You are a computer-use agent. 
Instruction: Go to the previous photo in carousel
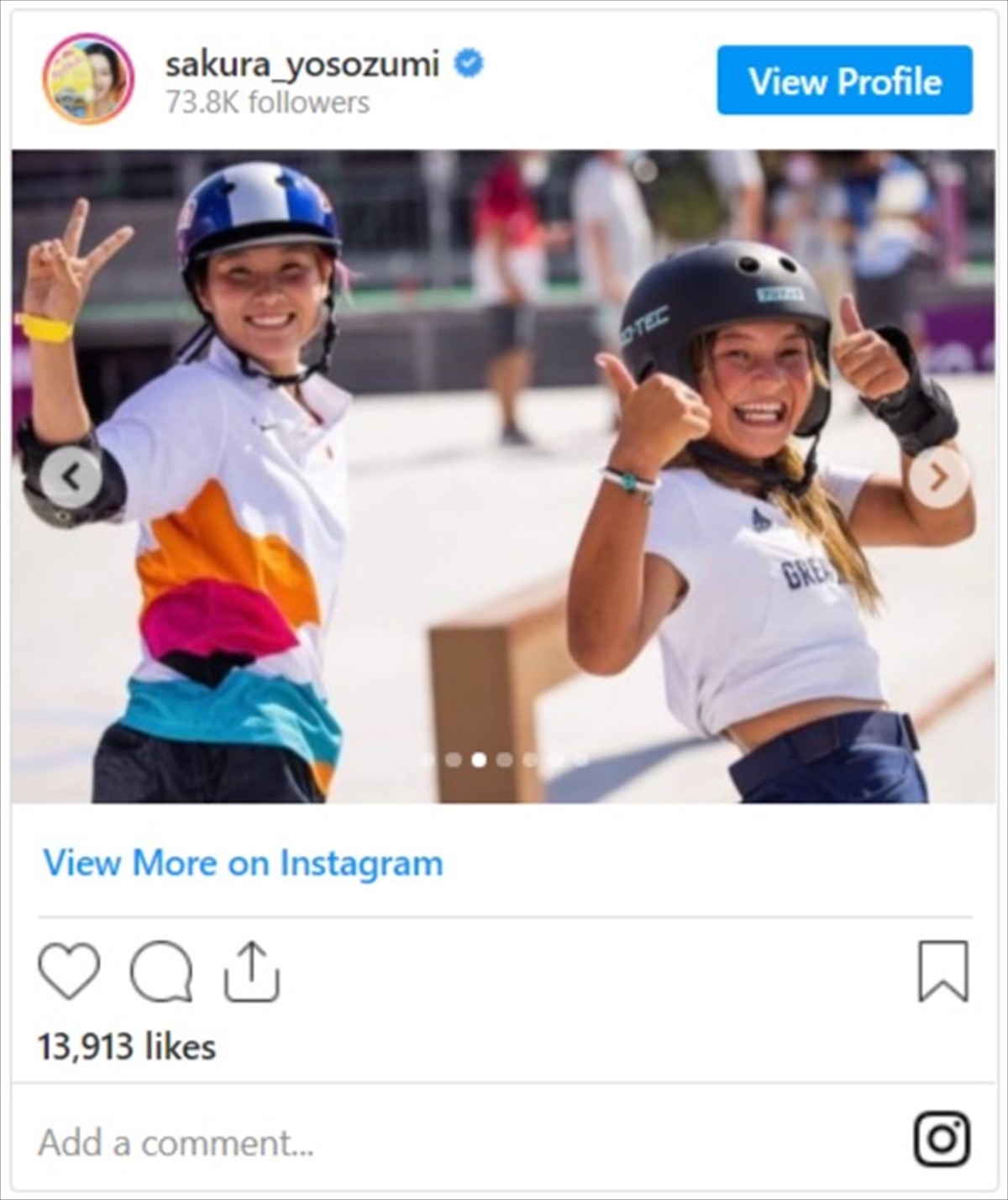pyautogui.click(x=72, y=478)
